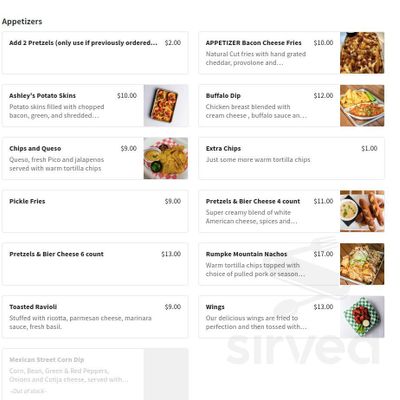Screen dimensions: 400x400
Task: Open the Add 2 Pretzels item
Action: click(95, 53)
